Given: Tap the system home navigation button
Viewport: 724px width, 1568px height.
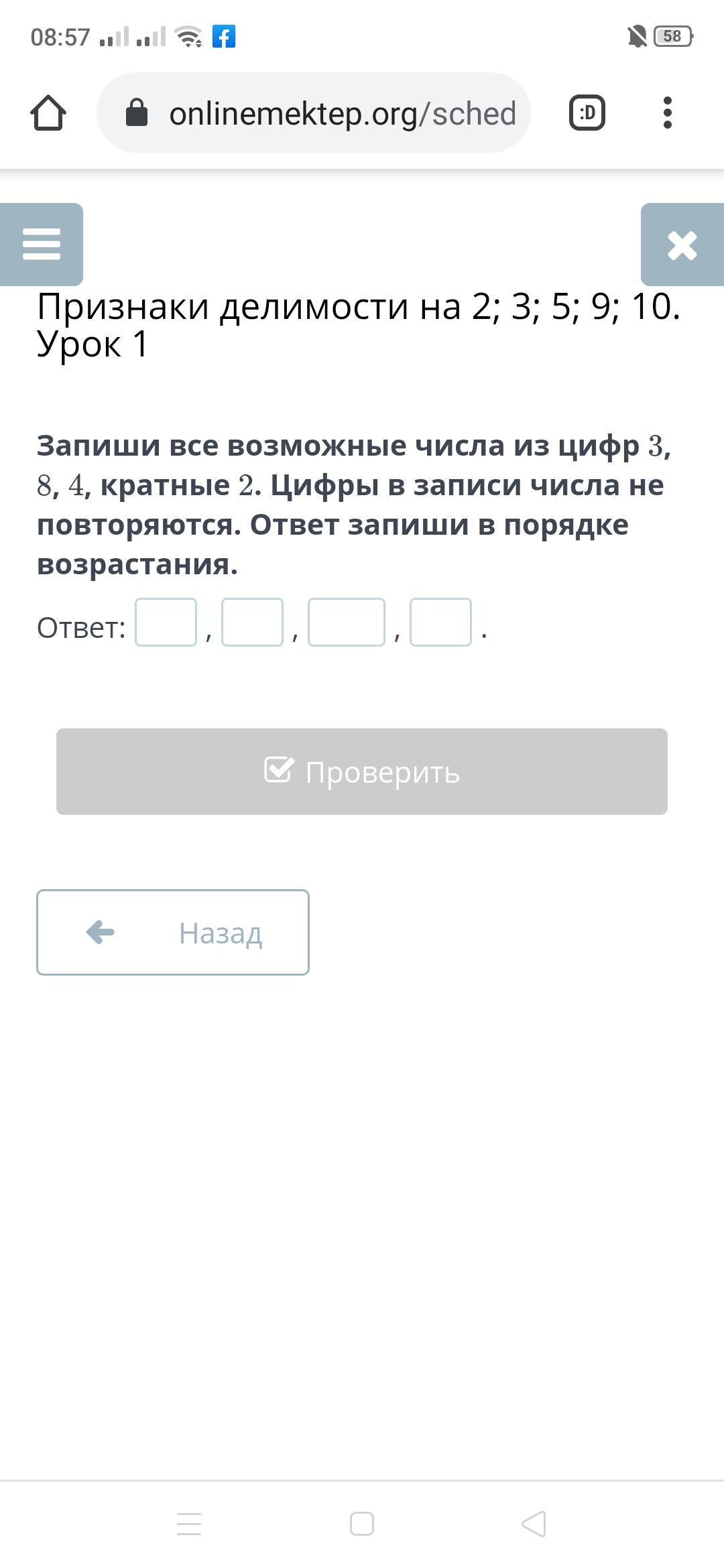Looking at the screenshot, I should (x=362, y=1524).
